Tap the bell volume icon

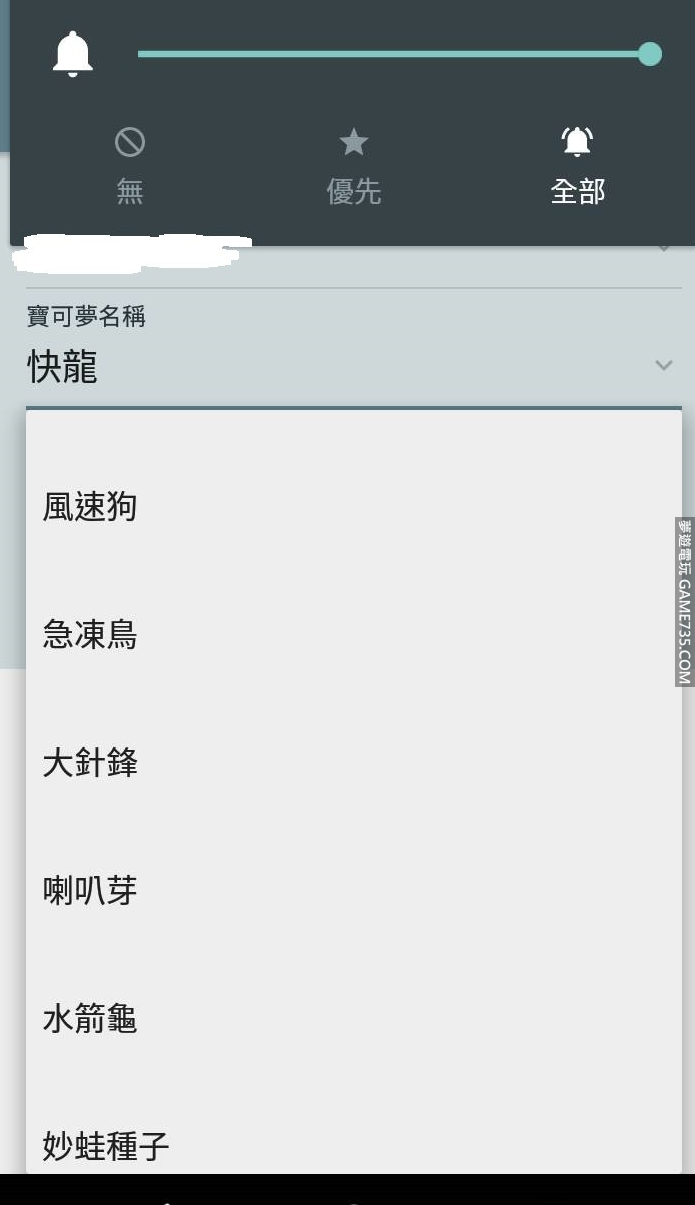click(73, 54)
